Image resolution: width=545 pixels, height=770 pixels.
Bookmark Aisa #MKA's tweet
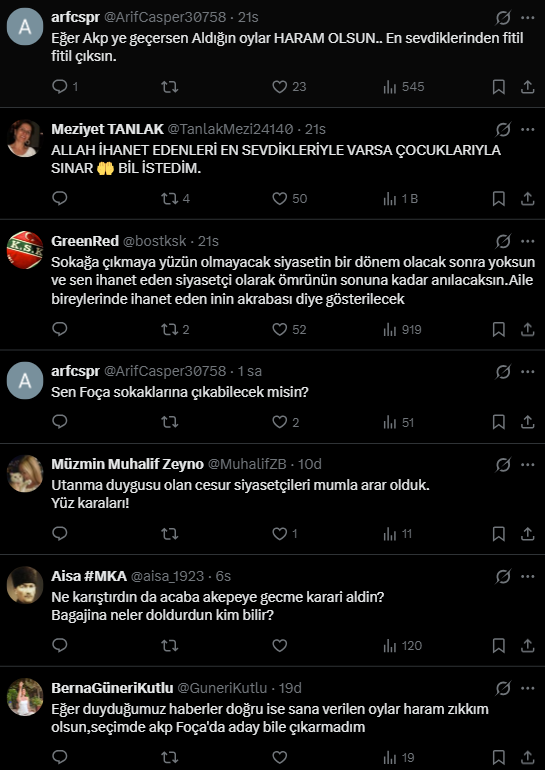pyautogui.click(x=499, y=645)
